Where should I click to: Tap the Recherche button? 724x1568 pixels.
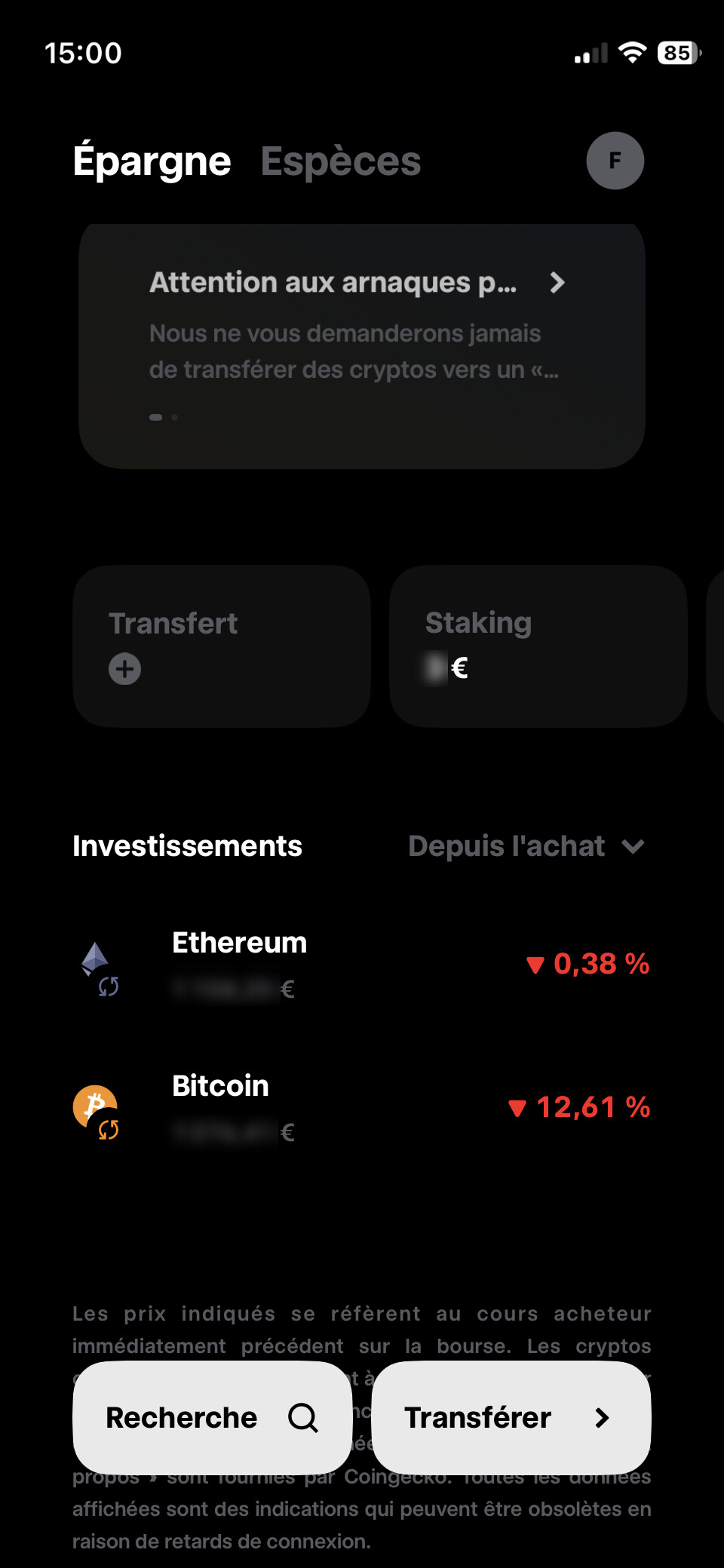click(212, 1418)
